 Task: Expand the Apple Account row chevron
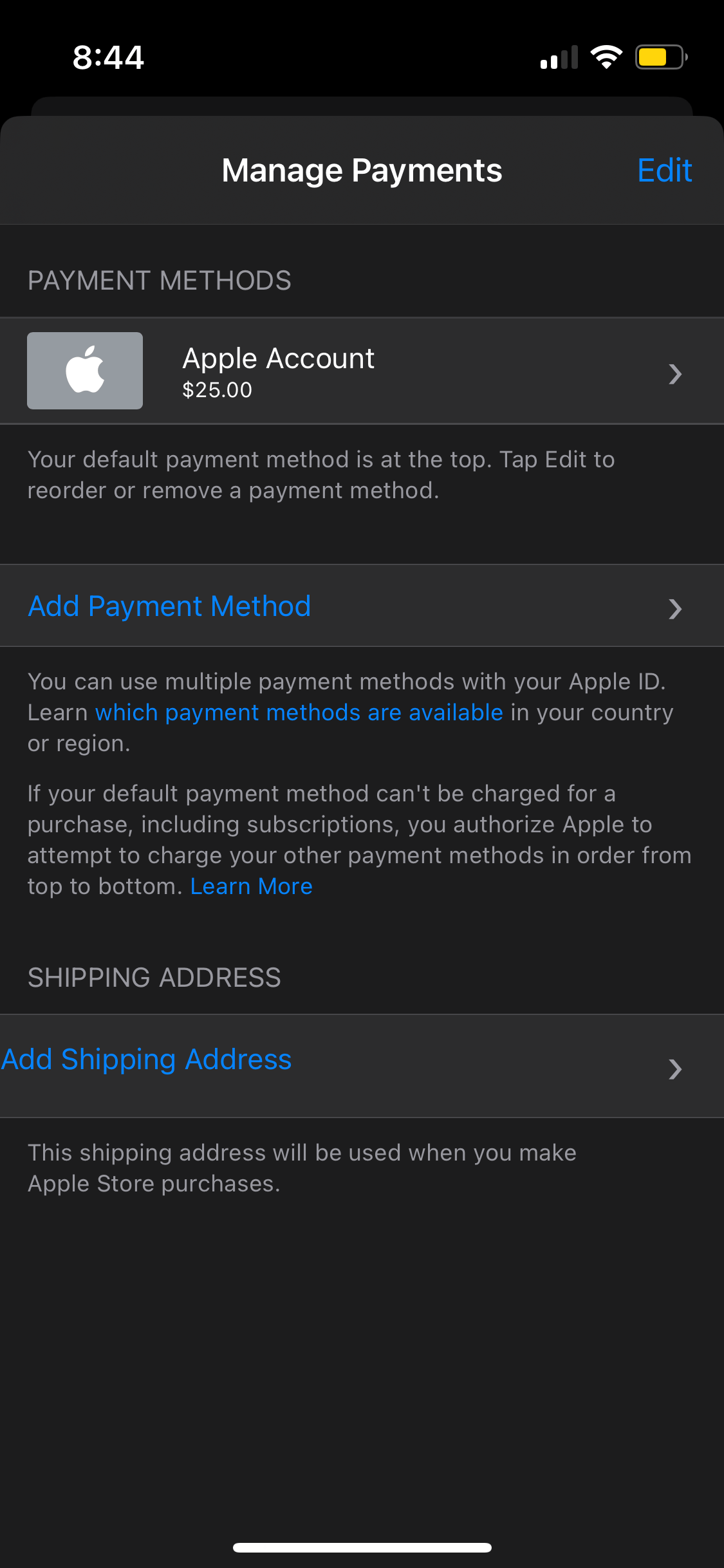coord(674,373)
